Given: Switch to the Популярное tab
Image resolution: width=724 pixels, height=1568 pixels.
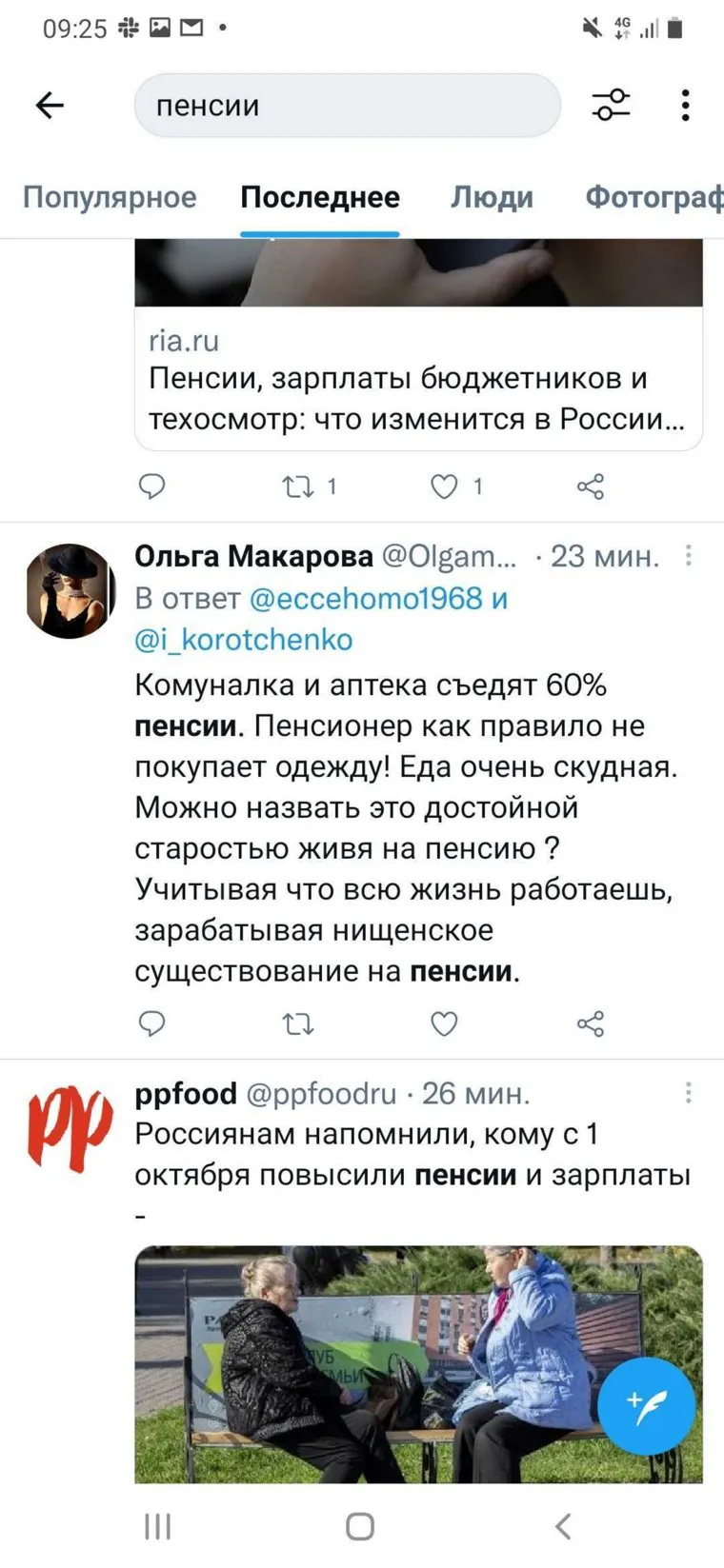Looking at the screenshot, I should (x=110, y=197).
